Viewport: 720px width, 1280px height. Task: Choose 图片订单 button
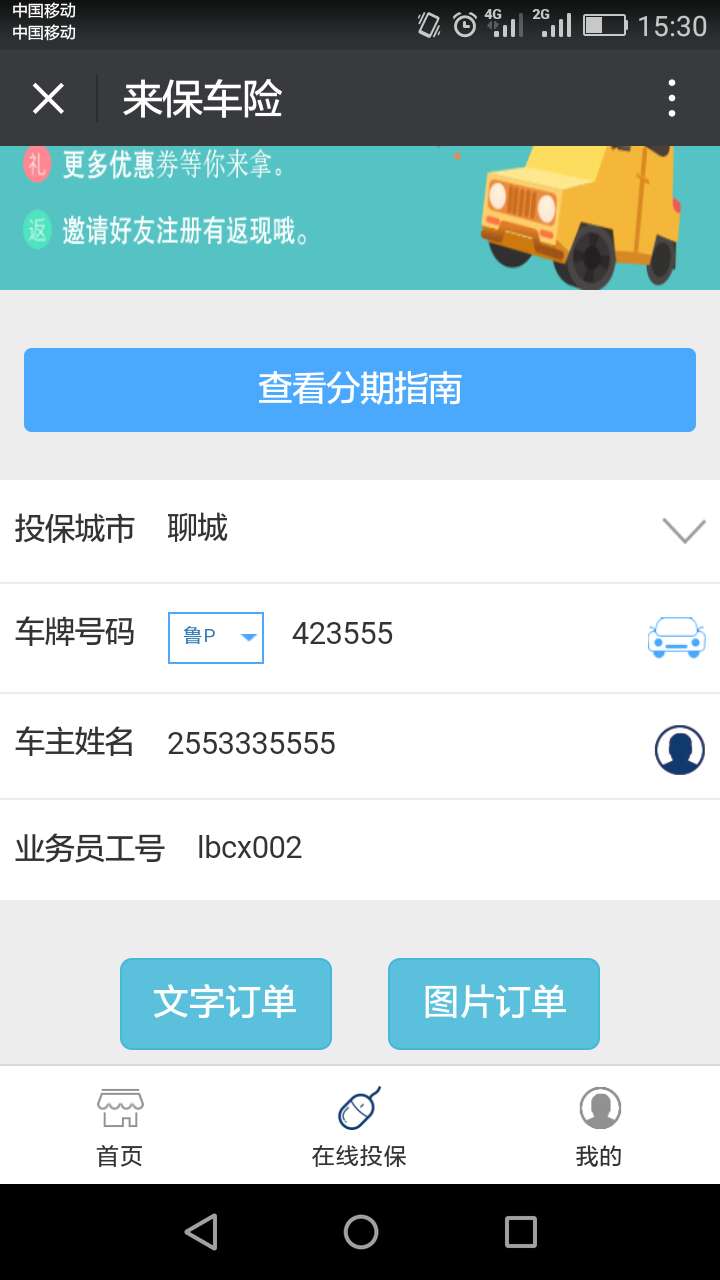(494, 1004)
